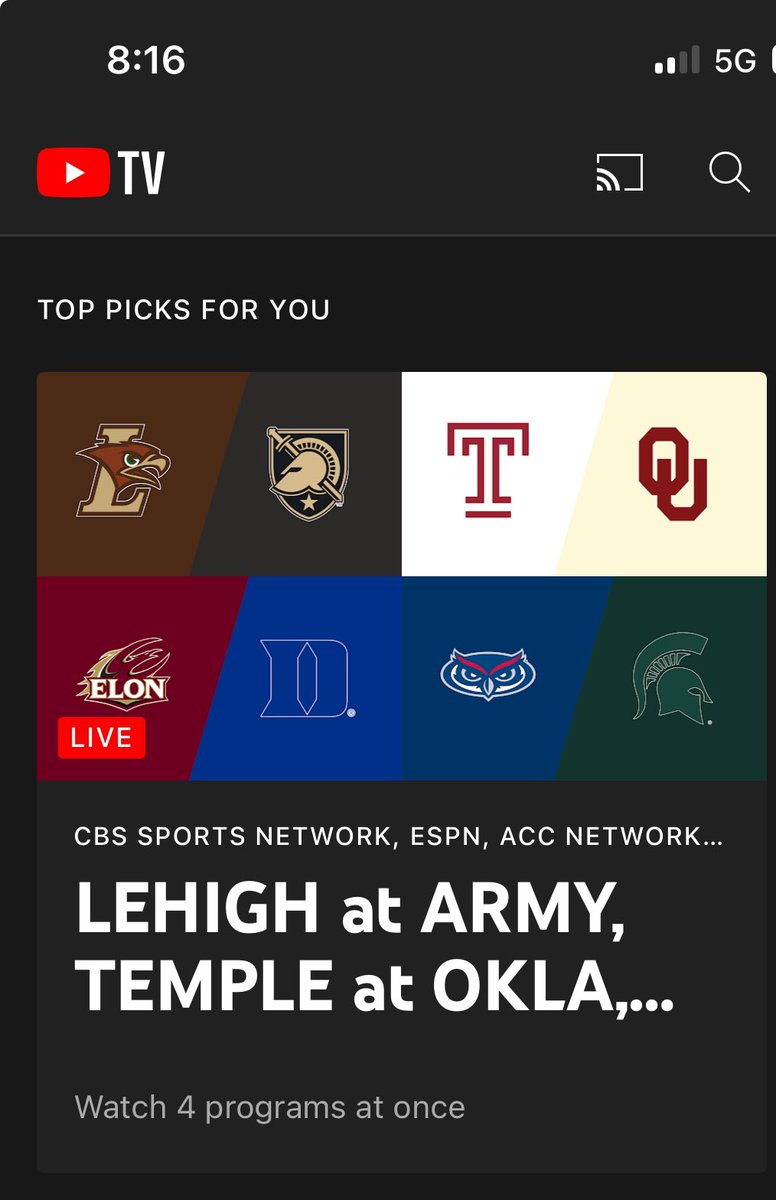Open the cast to device icon
The image size is (776, 1200).
(619, 172)
